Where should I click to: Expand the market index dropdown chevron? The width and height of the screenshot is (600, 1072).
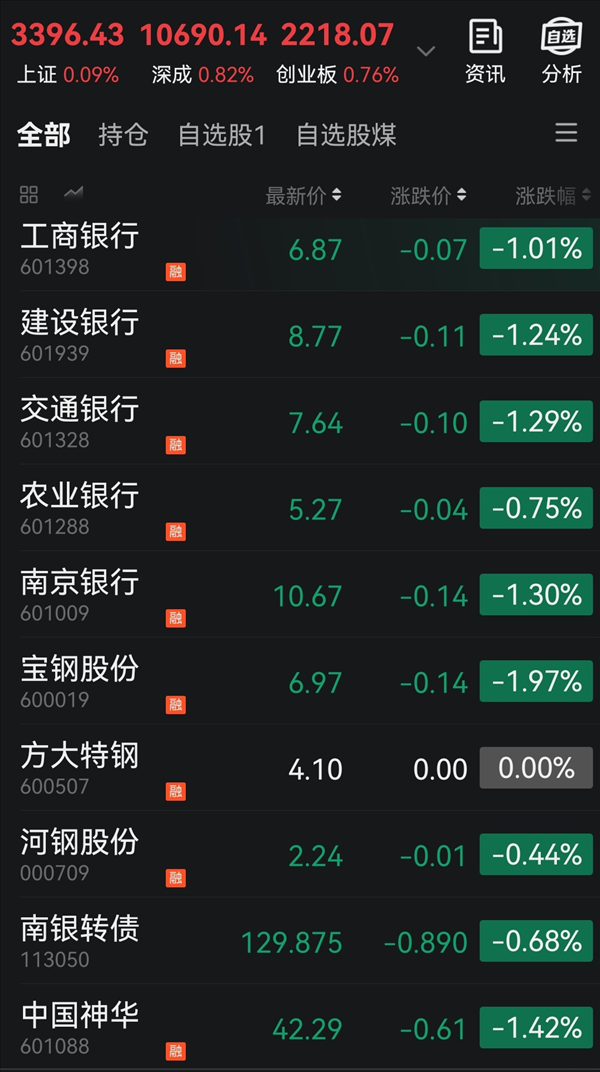(x=426, y=51)
